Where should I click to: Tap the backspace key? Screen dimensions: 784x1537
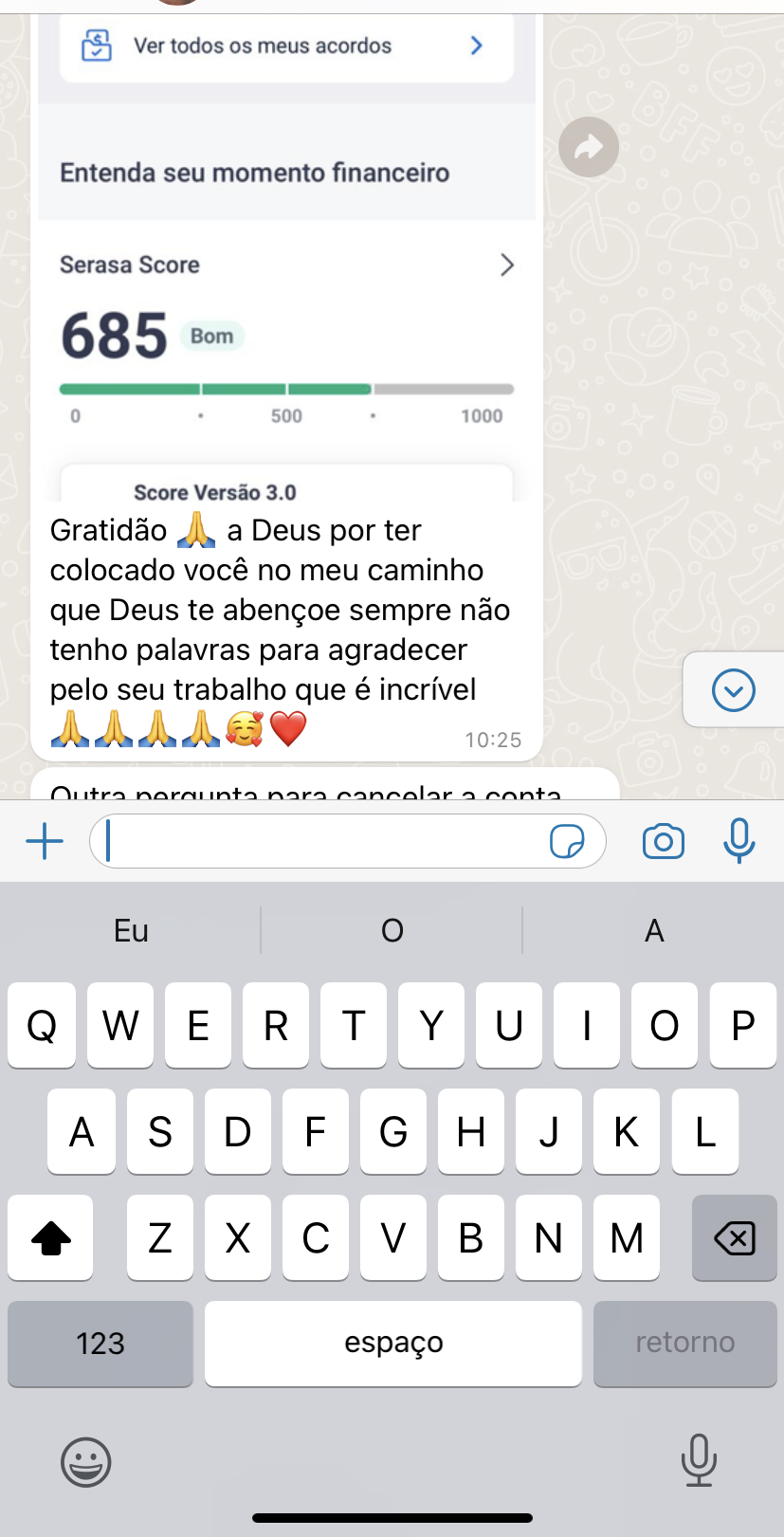pos(734,1237)
